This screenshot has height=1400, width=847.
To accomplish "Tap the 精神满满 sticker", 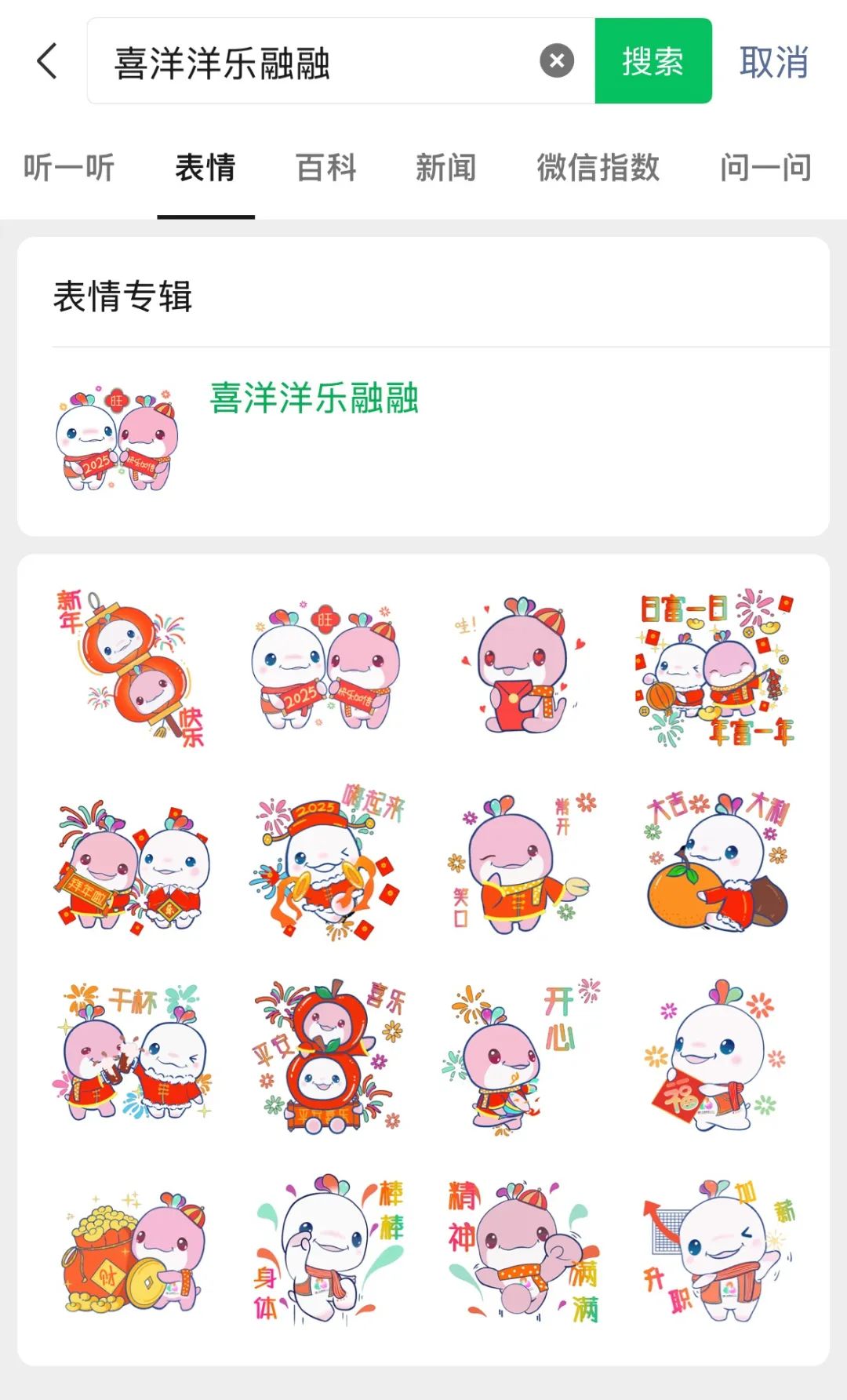I will [521, 1249].
